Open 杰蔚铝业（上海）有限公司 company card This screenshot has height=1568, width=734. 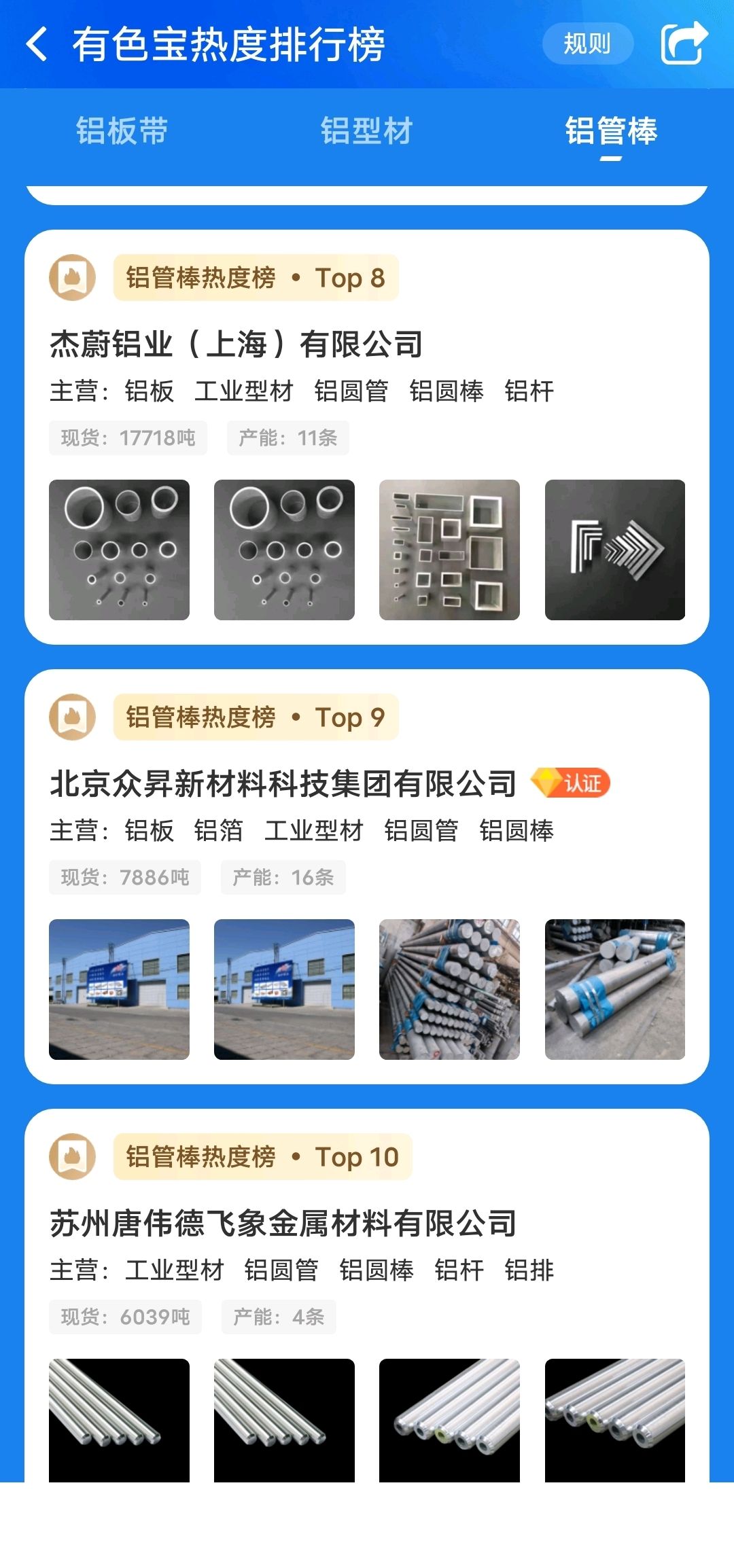pyautogui.click(x=367, y=437)
